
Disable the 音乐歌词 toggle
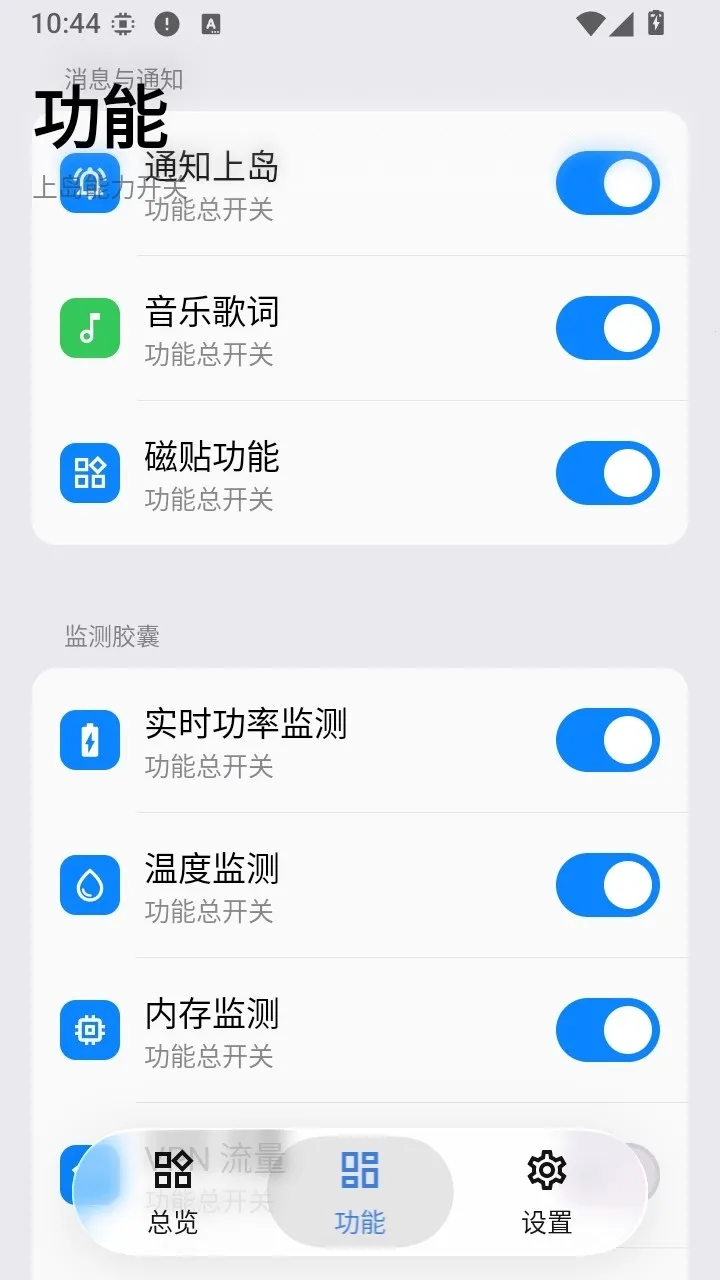[x=607, y=328]
